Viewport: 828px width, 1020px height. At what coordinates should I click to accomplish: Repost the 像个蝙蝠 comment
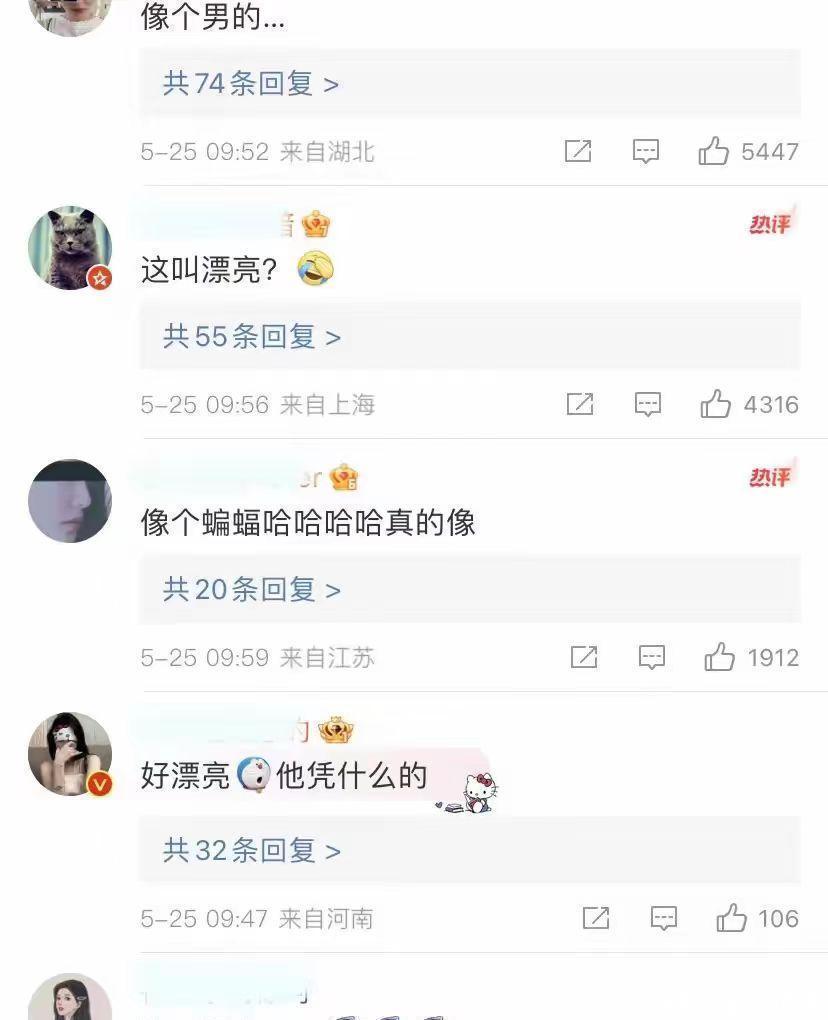tap(584, 658)
